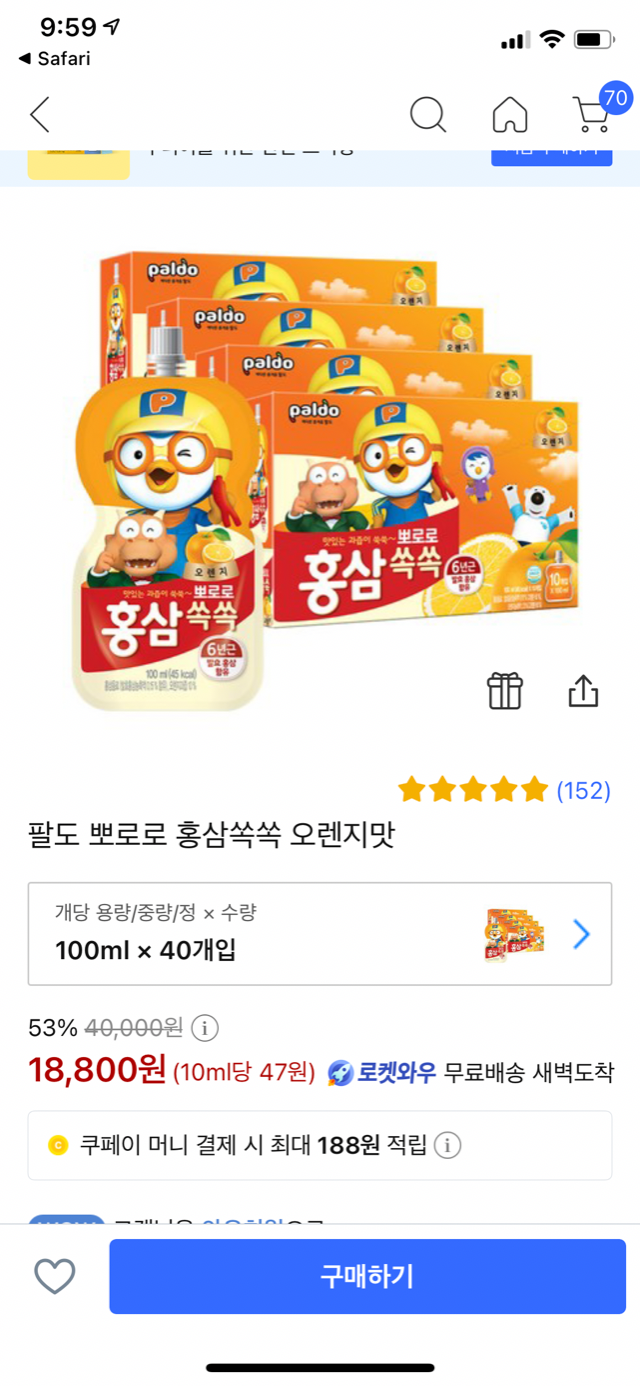
Task: Return to Safari via the status bar
Action: (55, 59)
